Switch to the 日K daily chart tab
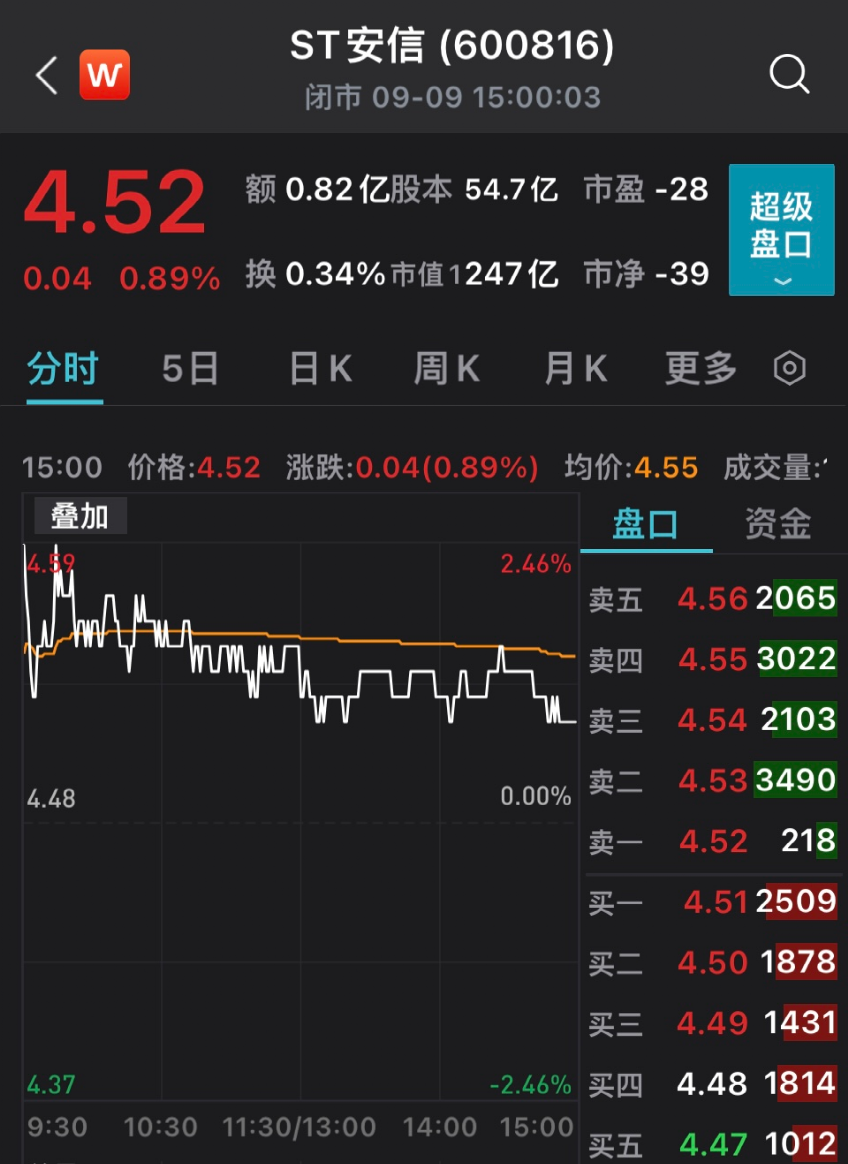This screenshot has height=1164, width=848. tap(319, 368)
